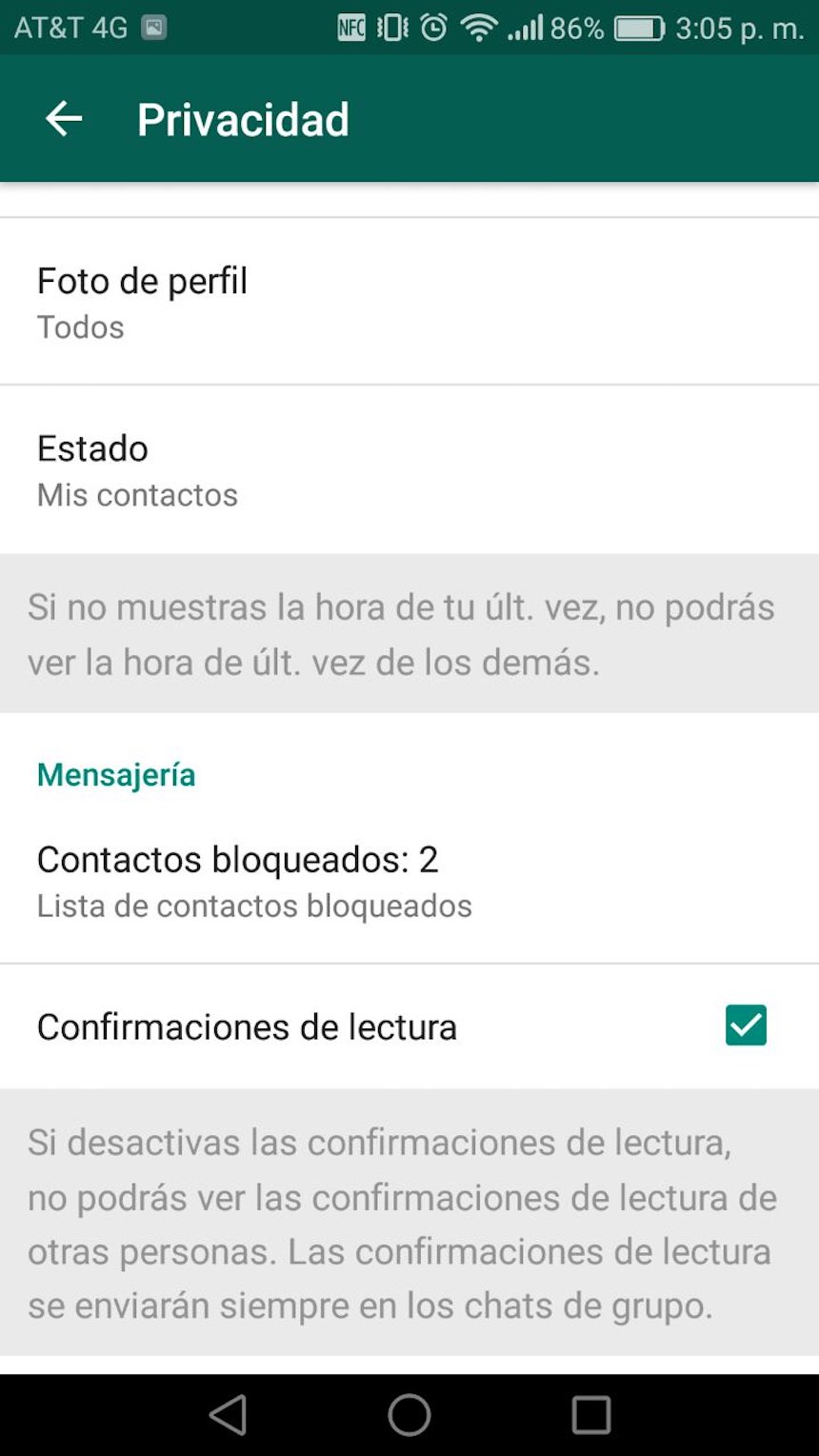
Task: Go back from the Privacidad screen
Action: (64, 119)
